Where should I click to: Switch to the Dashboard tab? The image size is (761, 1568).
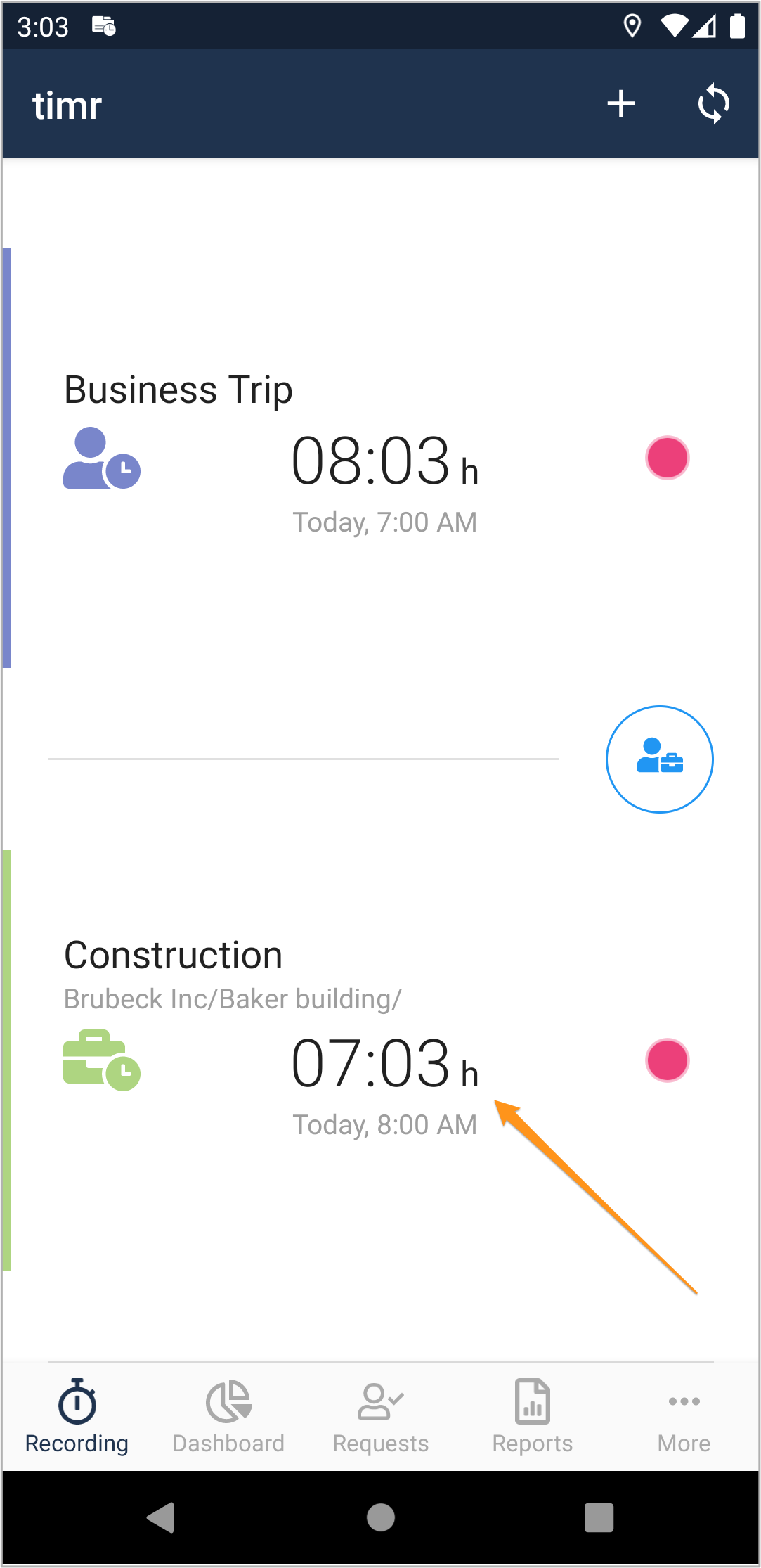tap(228, 1417)
